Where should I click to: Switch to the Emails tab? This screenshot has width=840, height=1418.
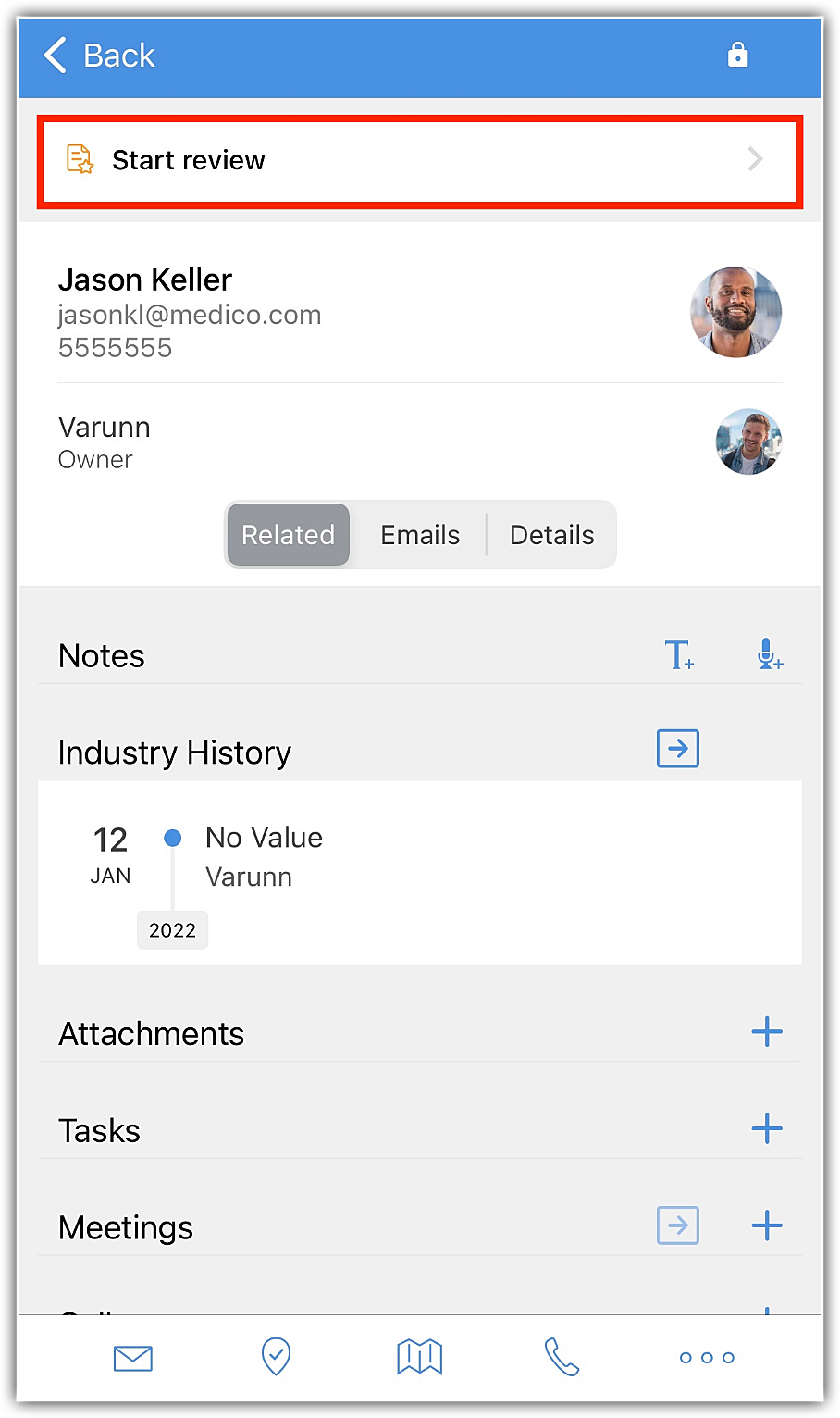tap(420, 535)
